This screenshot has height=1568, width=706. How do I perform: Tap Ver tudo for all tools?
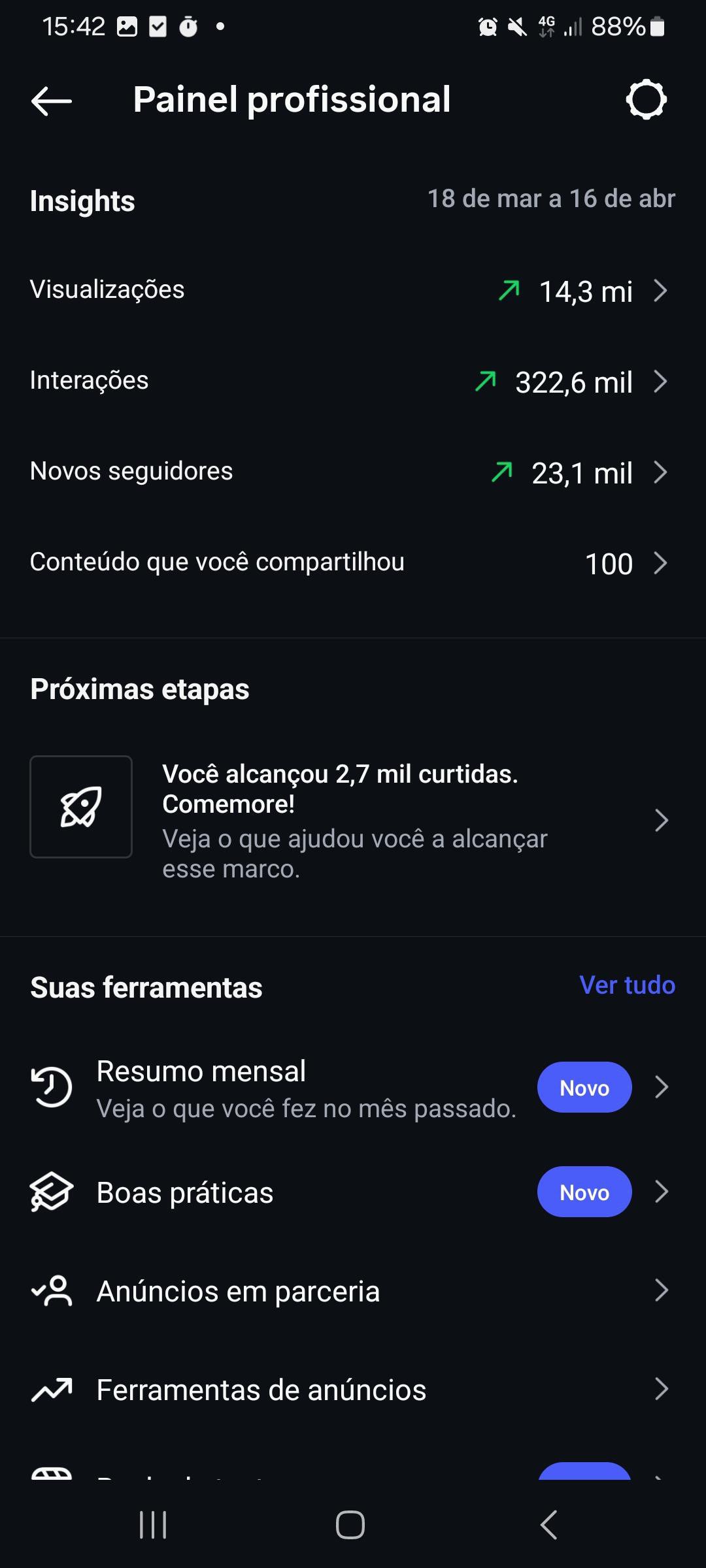click(627, 985)
